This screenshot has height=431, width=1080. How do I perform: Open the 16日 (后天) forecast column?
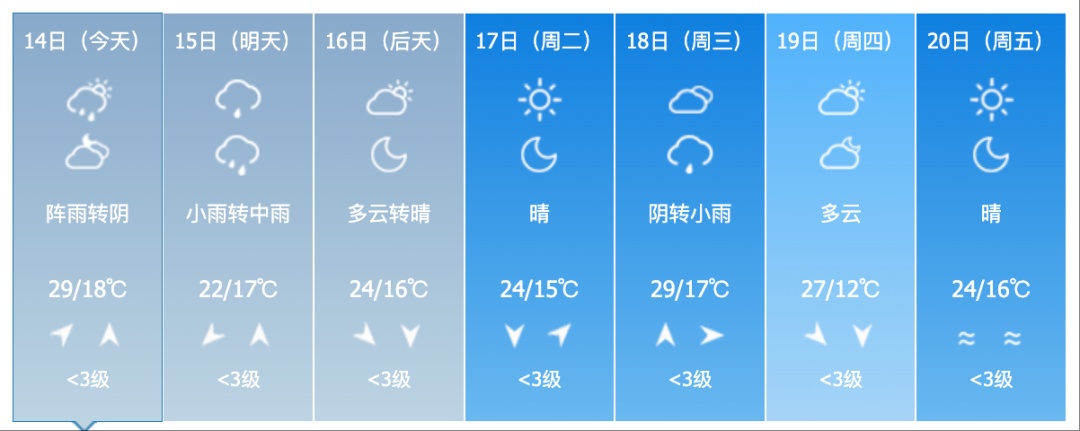(x=389, y=215)
